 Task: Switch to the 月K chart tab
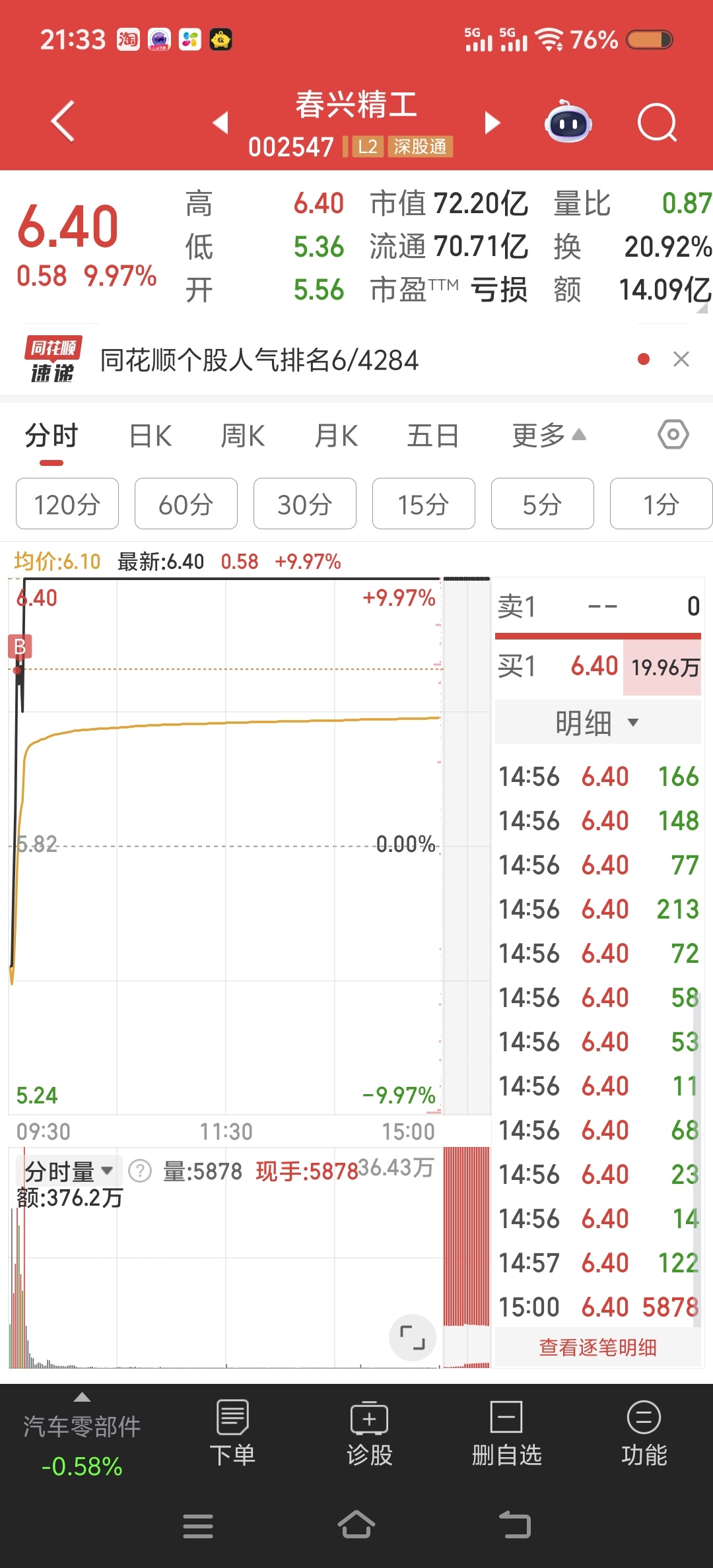coord(336,436)
